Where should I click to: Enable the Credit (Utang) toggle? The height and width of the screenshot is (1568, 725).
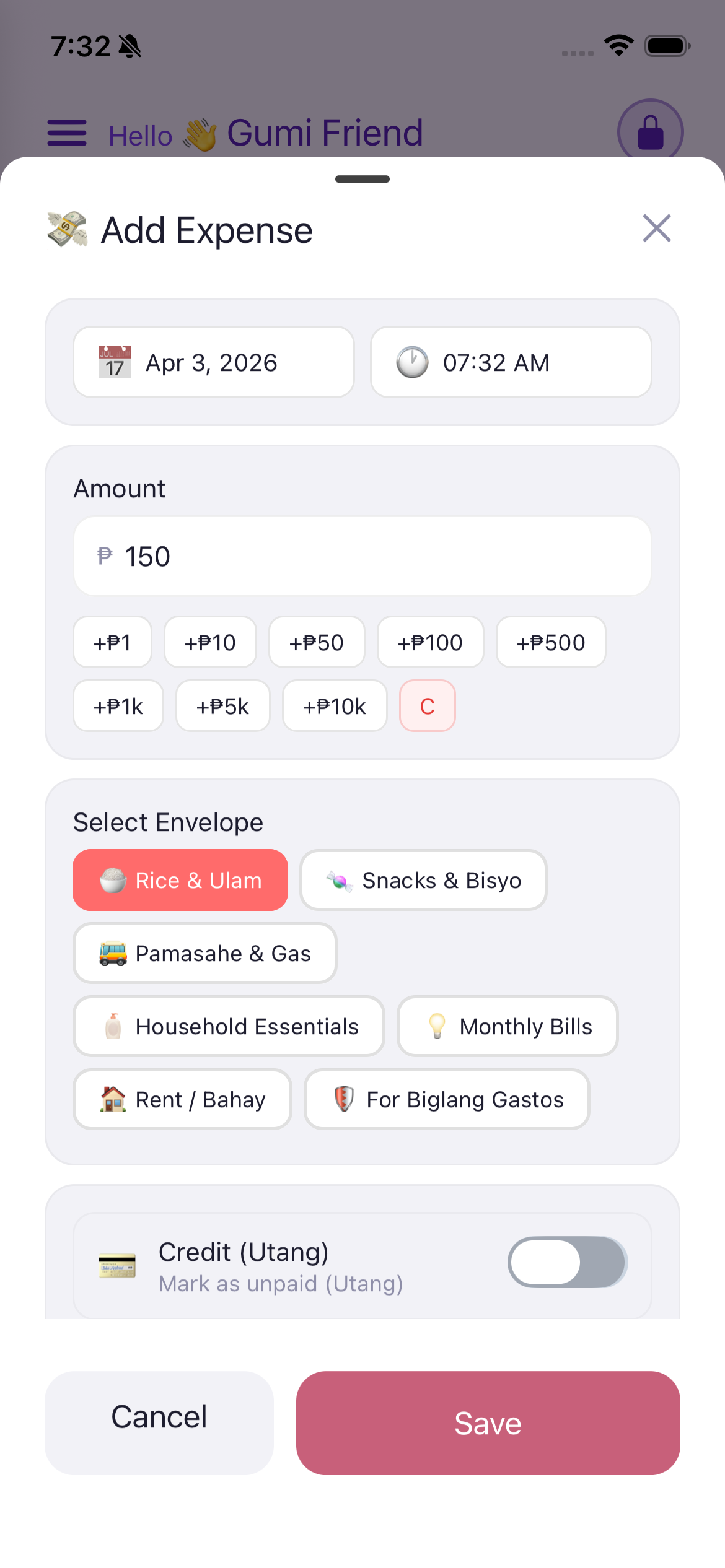point(568,1262)
